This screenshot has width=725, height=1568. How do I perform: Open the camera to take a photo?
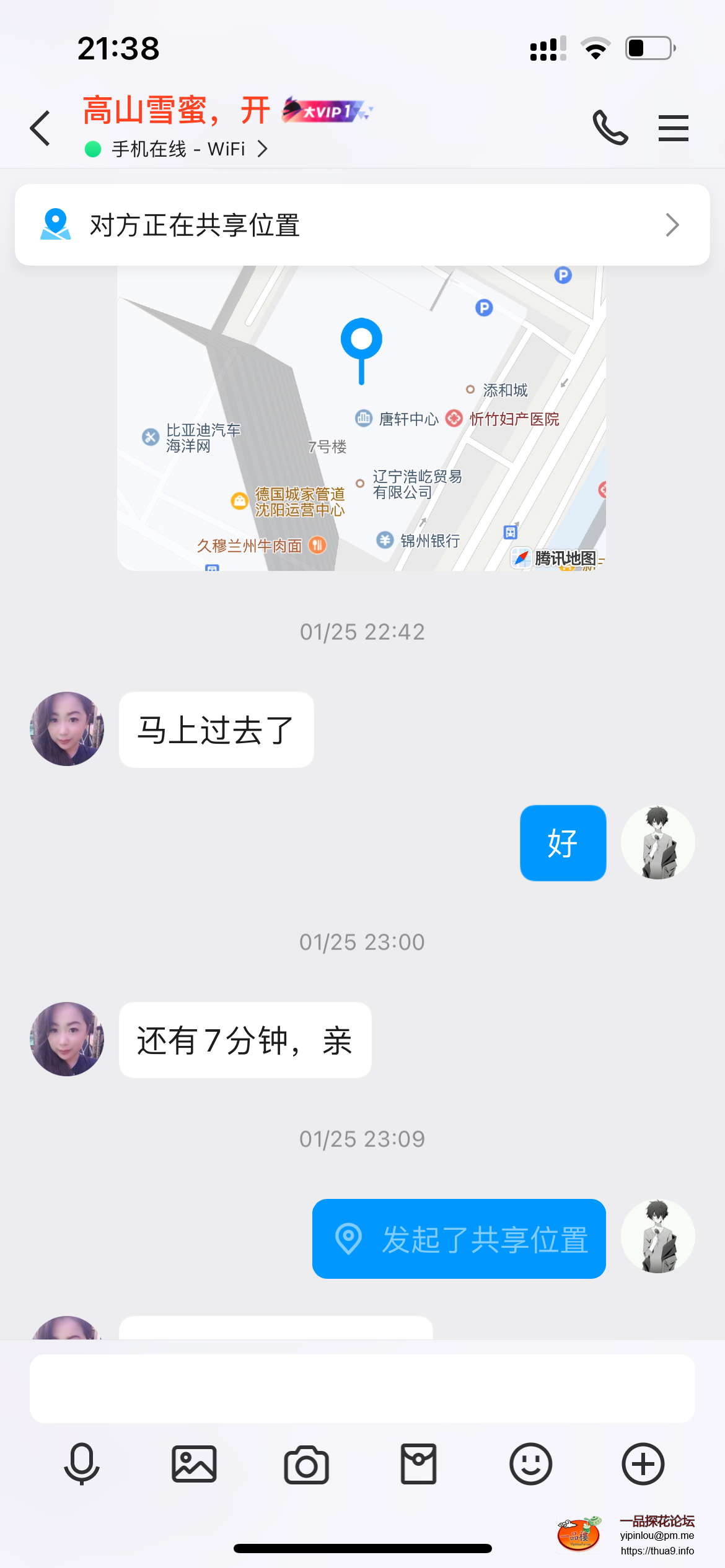pyautogui.click(x=306, y=1464)
